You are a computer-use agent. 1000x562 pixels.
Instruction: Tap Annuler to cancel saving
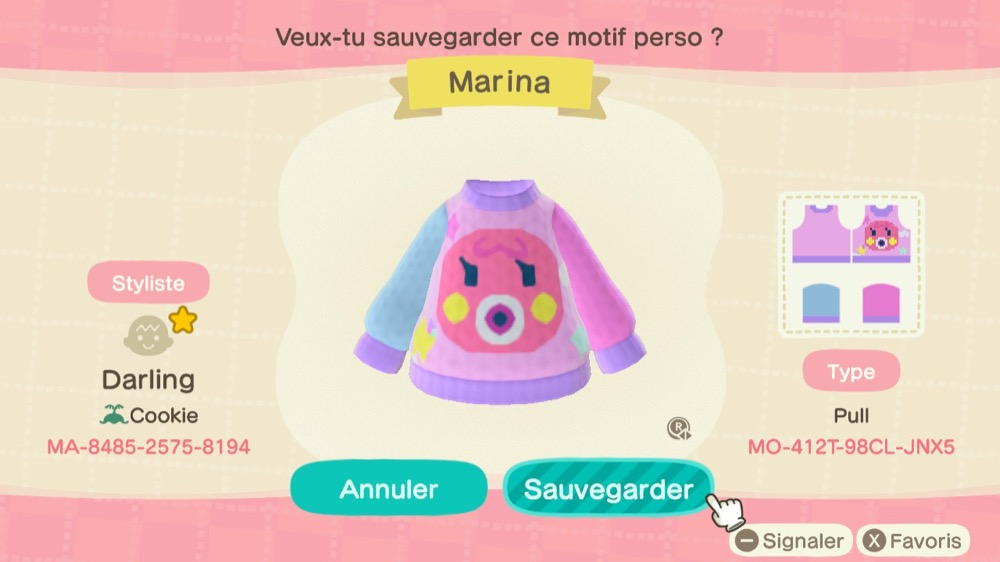(388, 489)
